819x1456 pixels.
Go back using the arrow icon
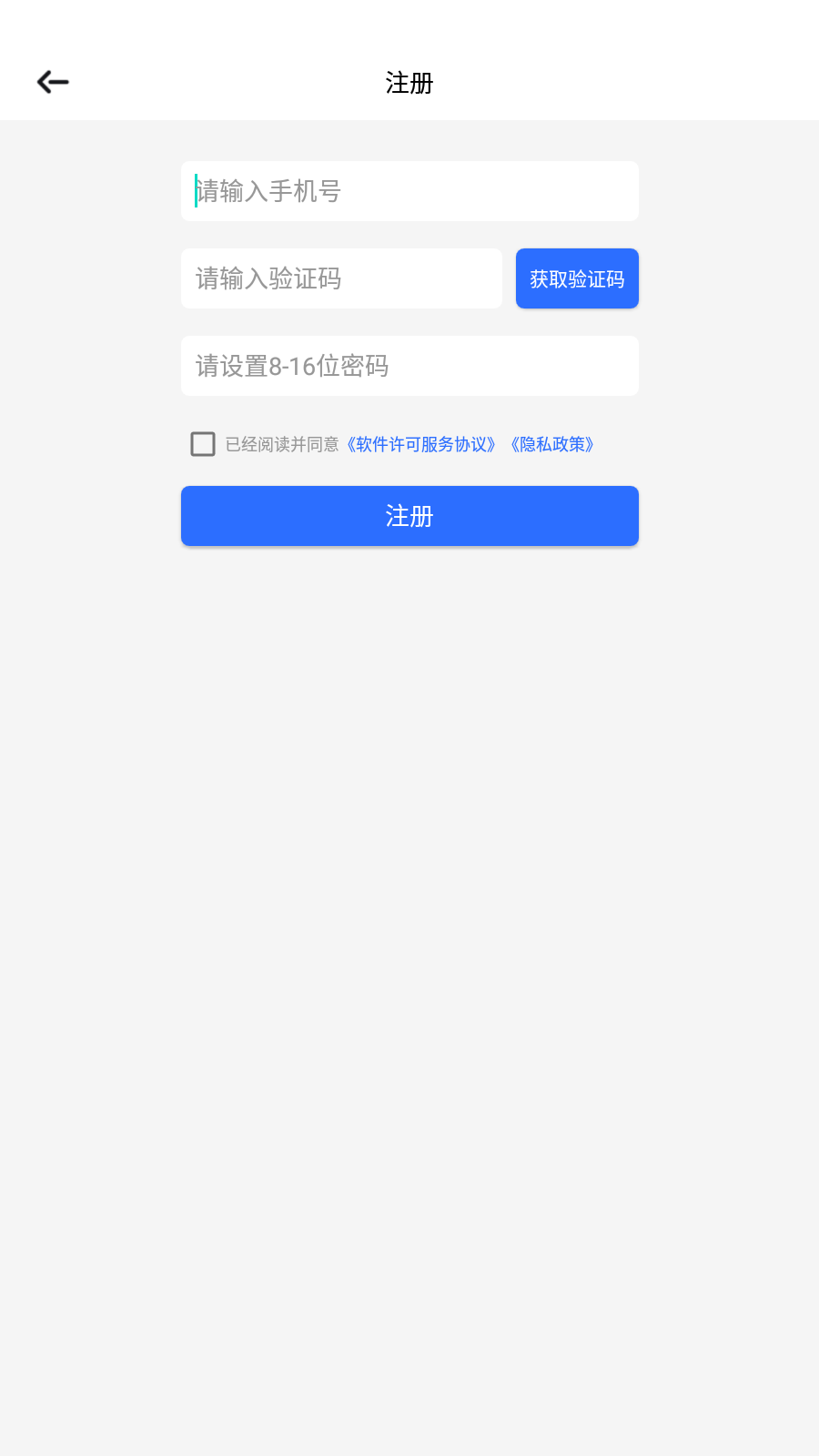(53, 82)
